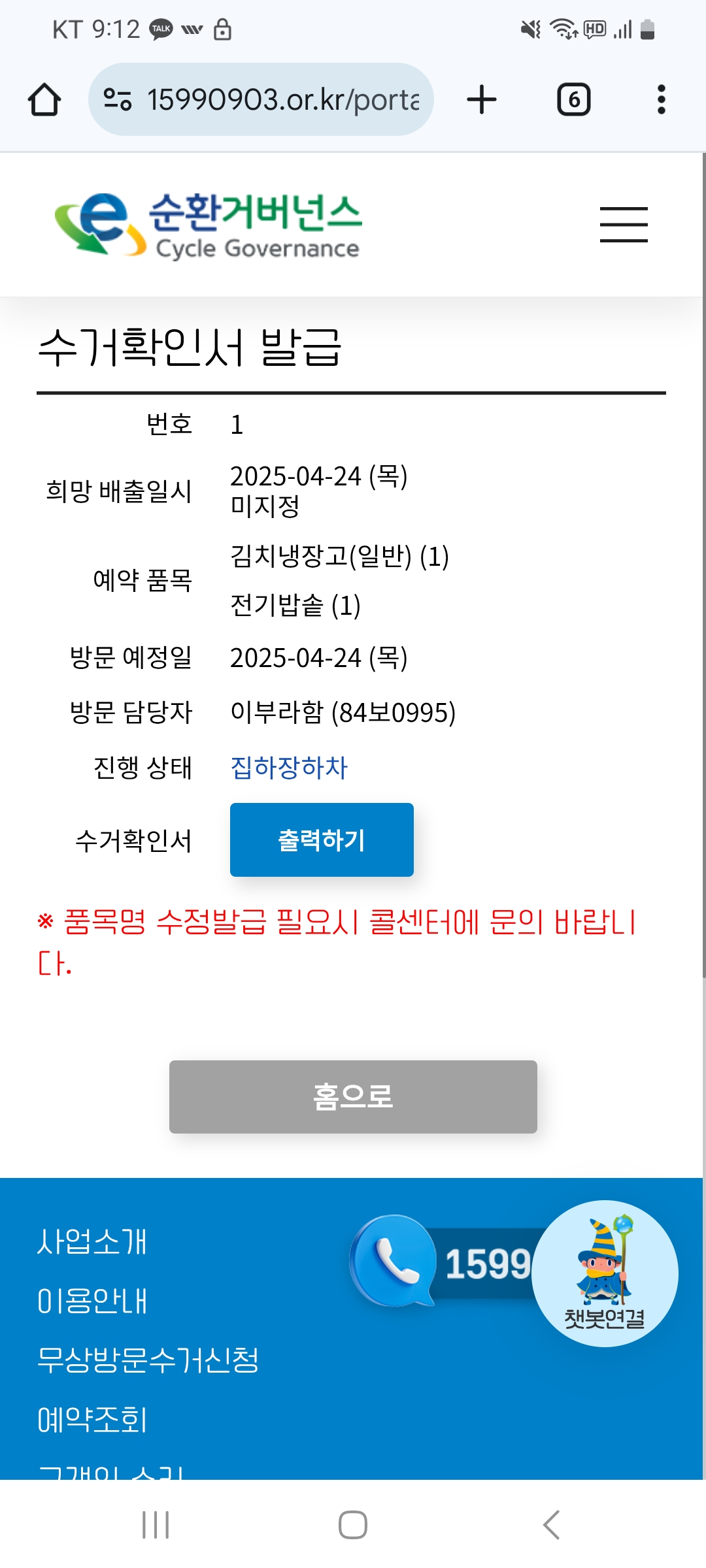
Task: Open 예약조회 footer link
Action: point(92,1420)
